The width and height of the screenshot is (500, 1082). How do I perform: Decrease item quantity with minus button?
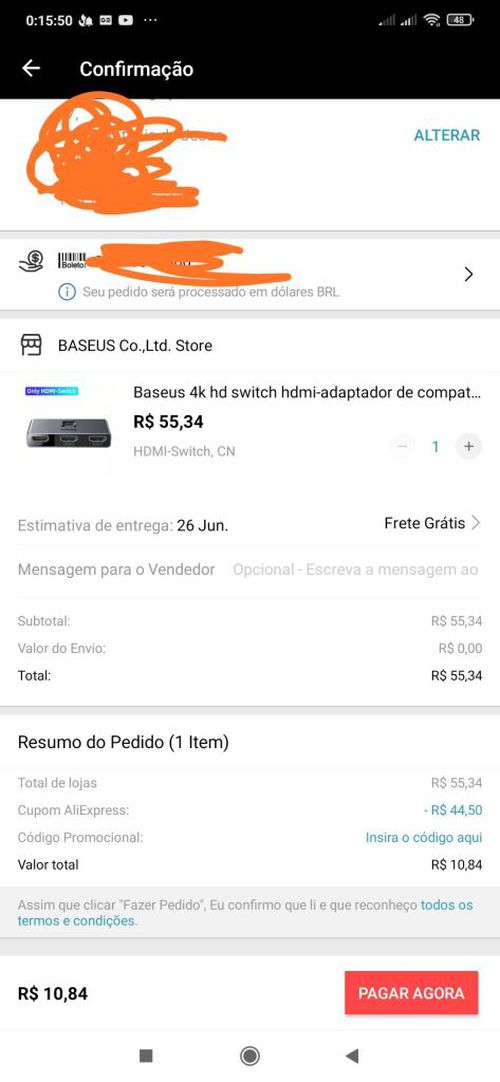point(402,446)
